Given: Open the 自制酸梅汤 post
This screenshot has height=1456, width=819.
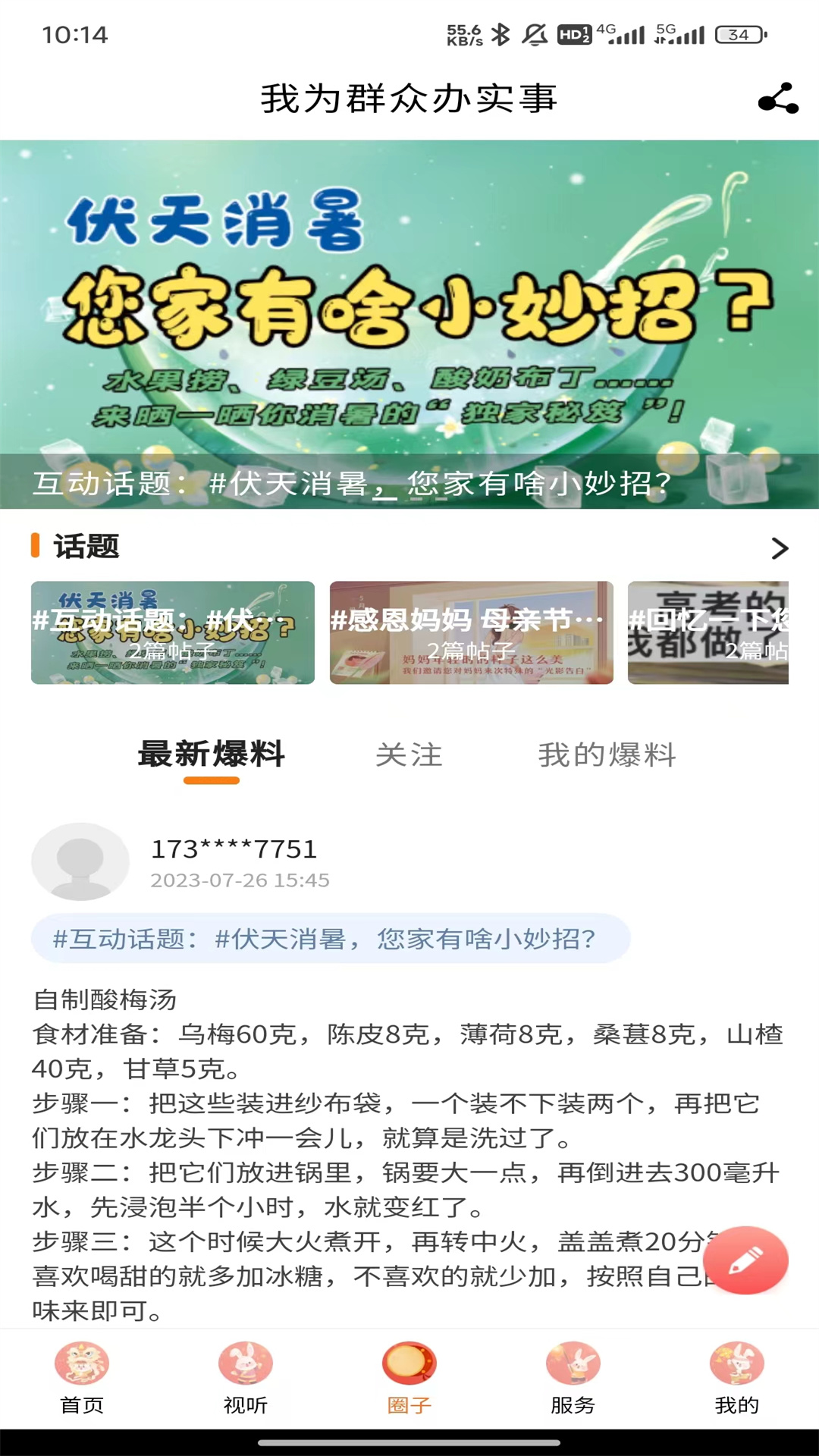Looking at the screenshot, I should pos(379,1137).
